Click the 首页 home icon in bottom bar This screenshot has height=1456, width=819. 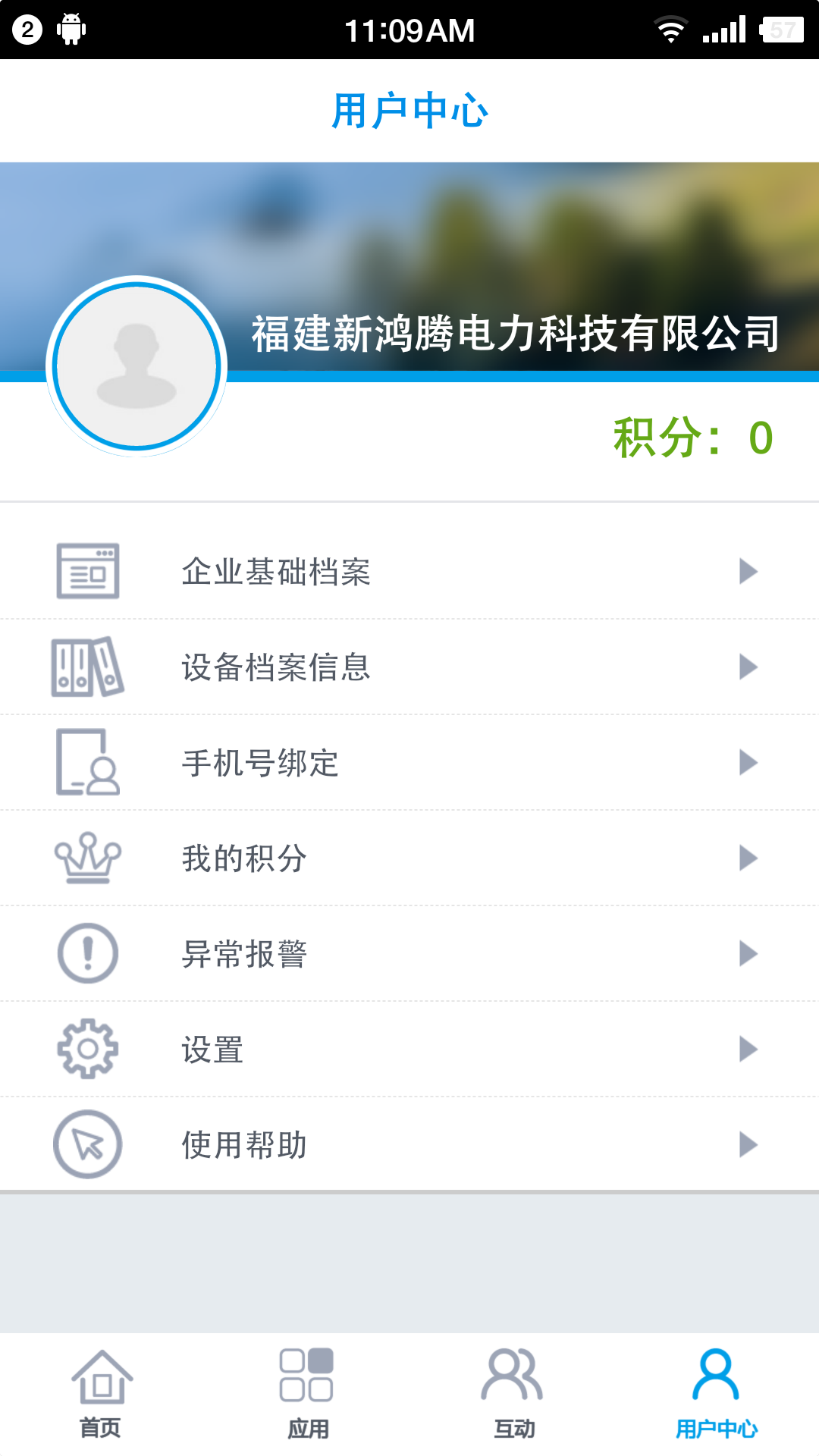pos(102,1382)
